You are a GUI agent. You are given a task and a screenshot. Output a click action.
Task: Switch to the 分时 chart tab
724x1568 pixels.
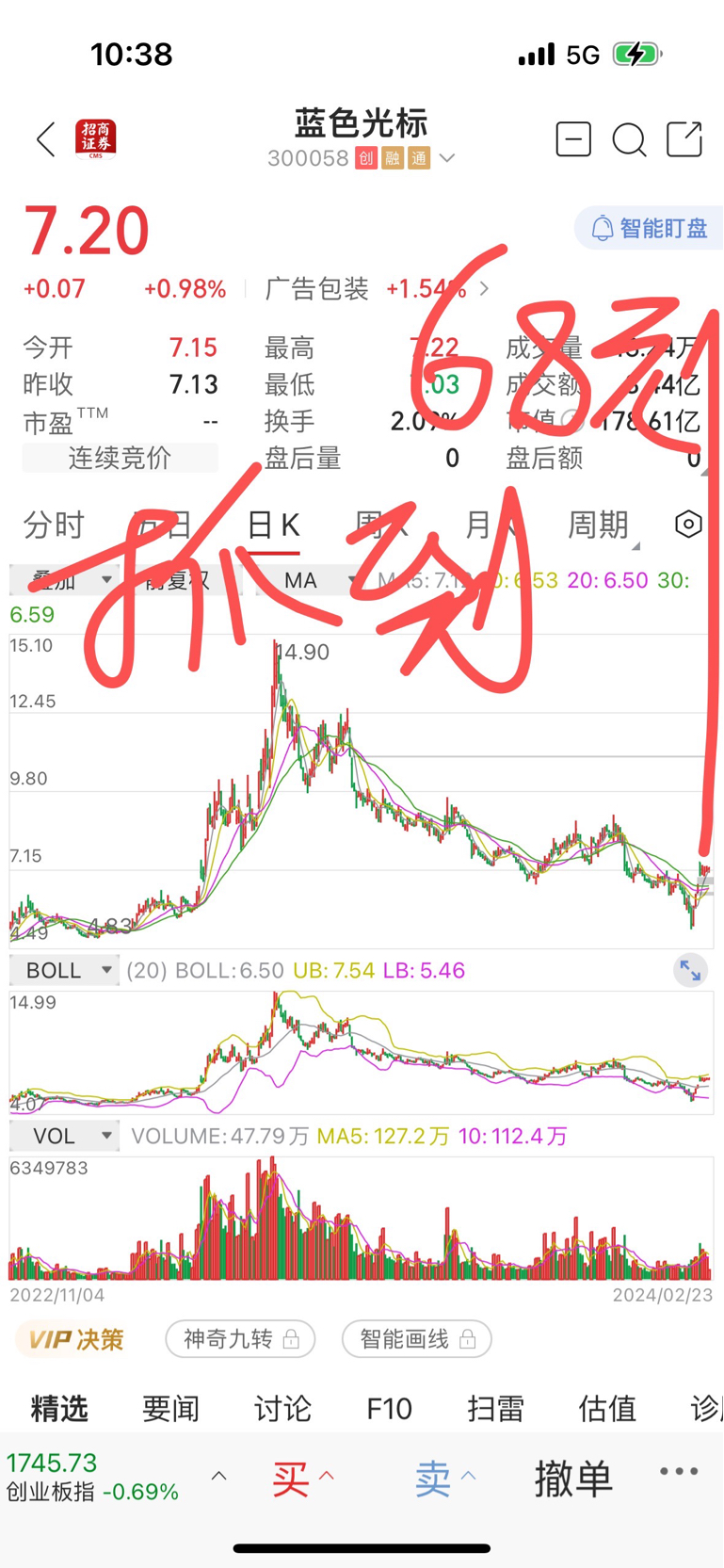pos(55,525)
